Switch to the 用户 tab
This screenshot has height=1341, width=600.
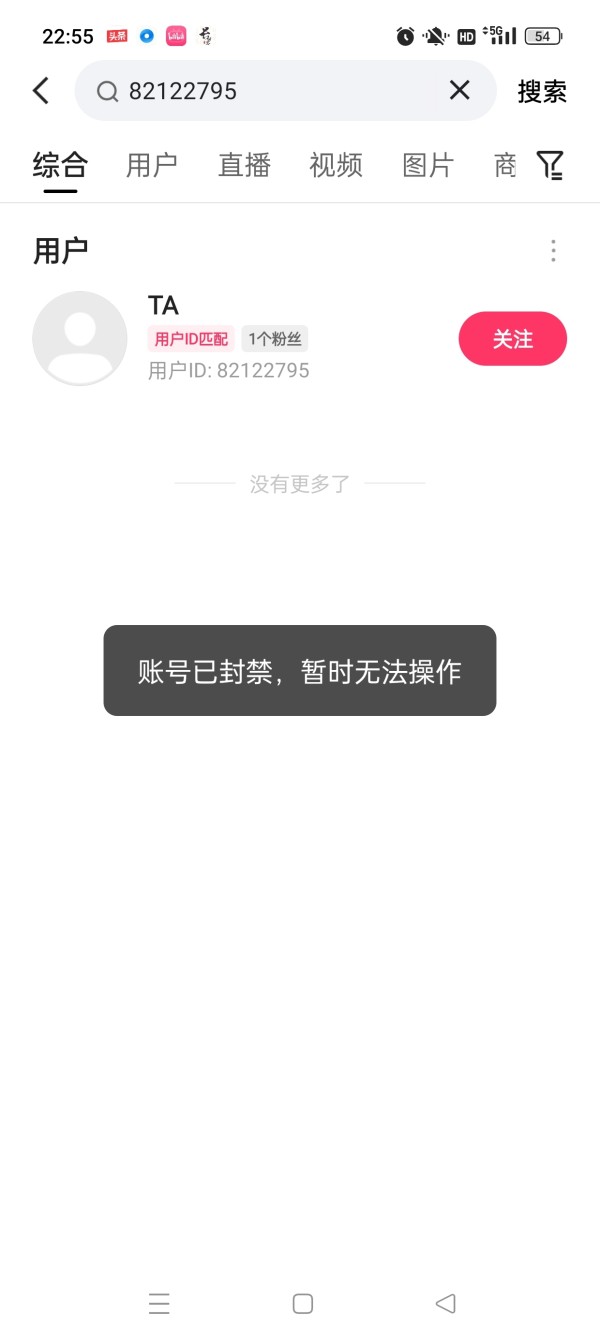coord(152,165)
